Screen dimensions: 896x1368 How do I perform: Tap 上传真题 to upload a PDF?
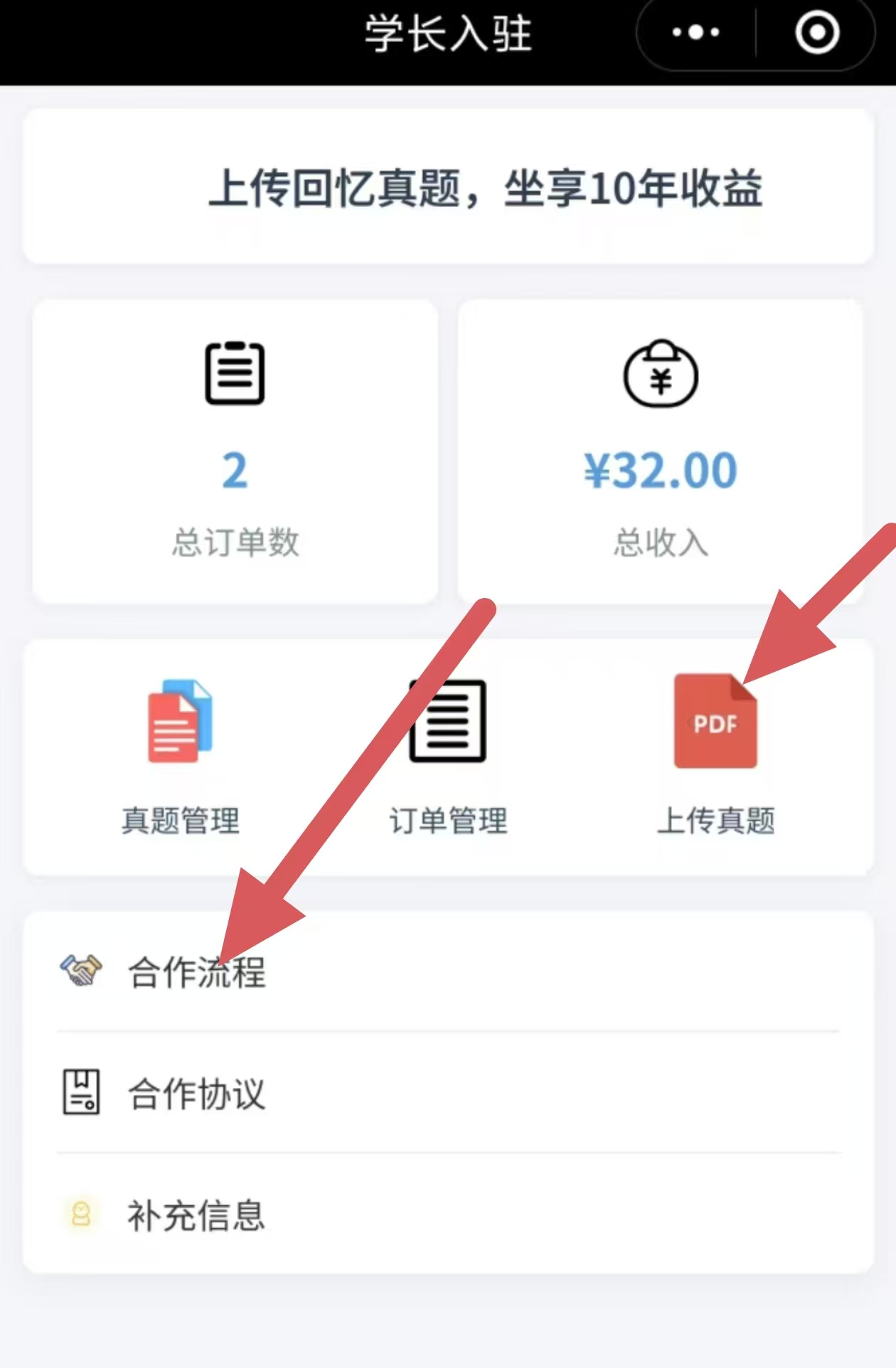(x=715, y=757)
